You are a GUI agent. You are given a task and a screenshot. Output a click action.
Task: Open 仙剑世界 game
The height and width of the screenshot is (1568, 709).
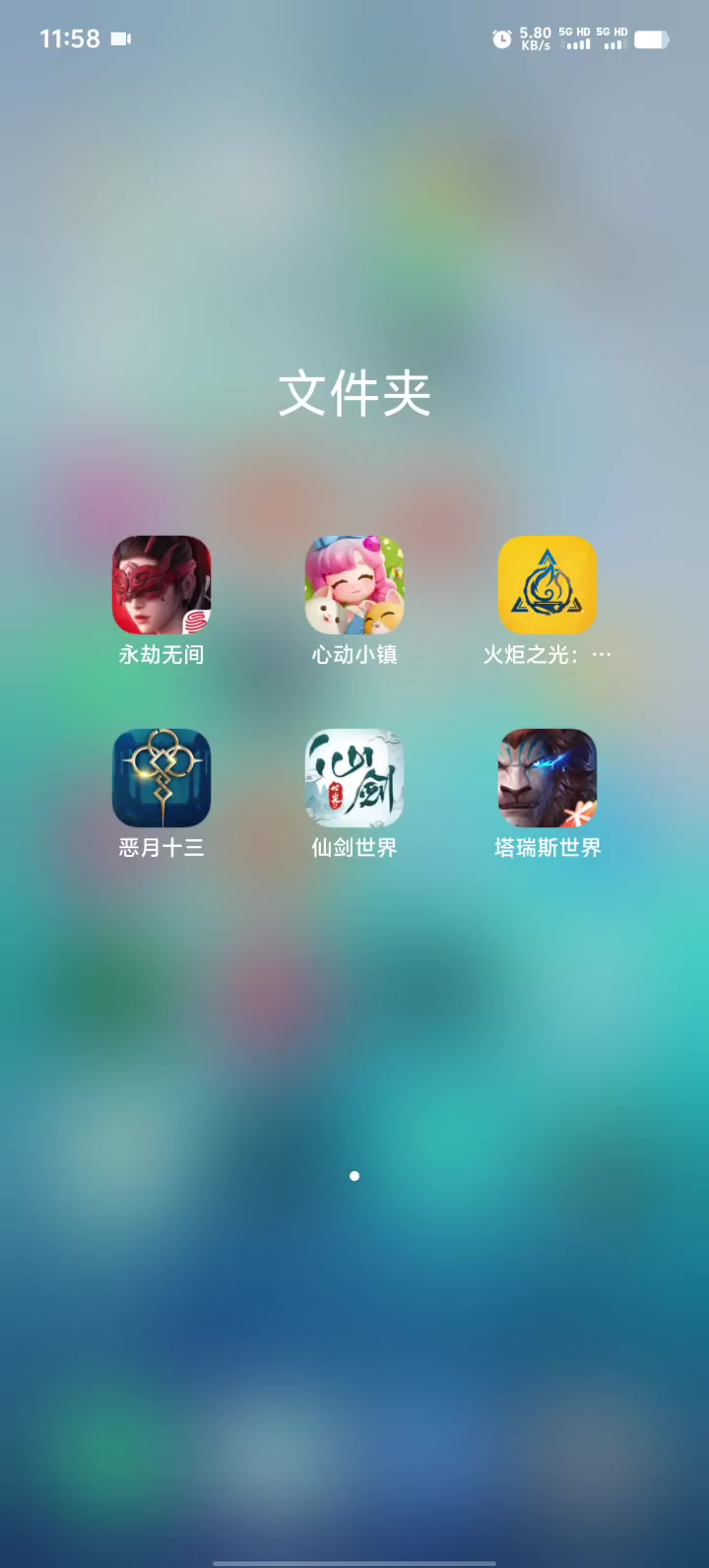point(354,778)
